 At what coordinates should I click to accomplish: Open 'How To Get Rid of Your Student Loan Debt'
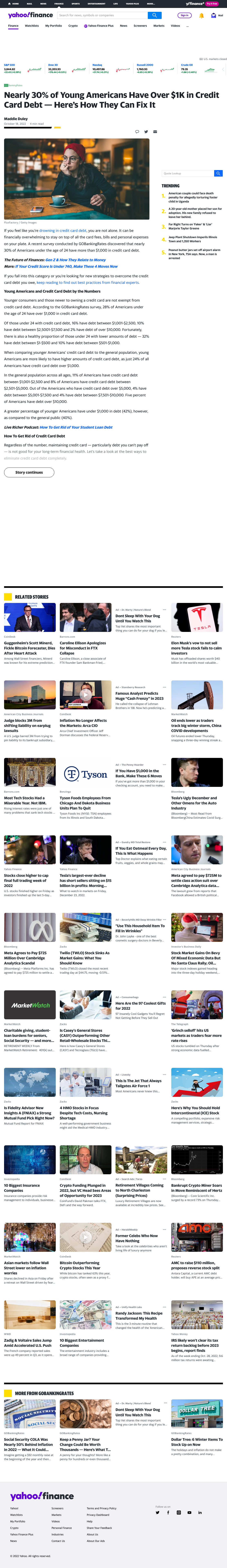click(76, 427)
